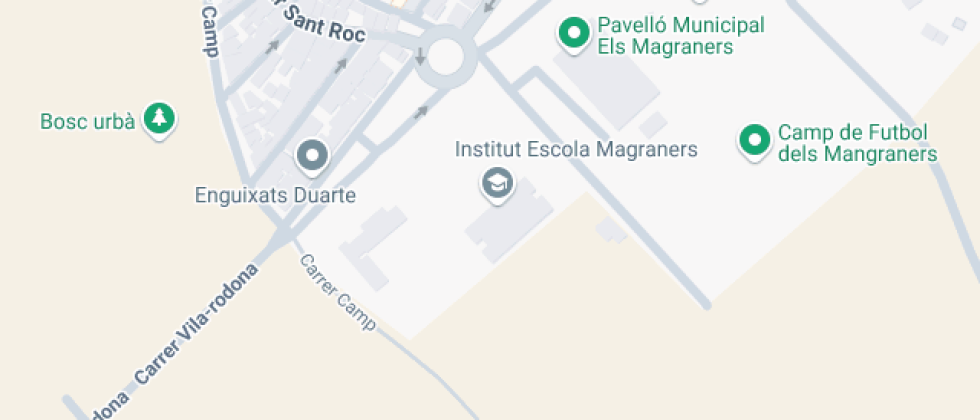Open Pavelló Municipal Els Magraners marker
Image resolution: width=980 pixels, height=420 pixels.
pyautogui.click(x=574, y=34)
